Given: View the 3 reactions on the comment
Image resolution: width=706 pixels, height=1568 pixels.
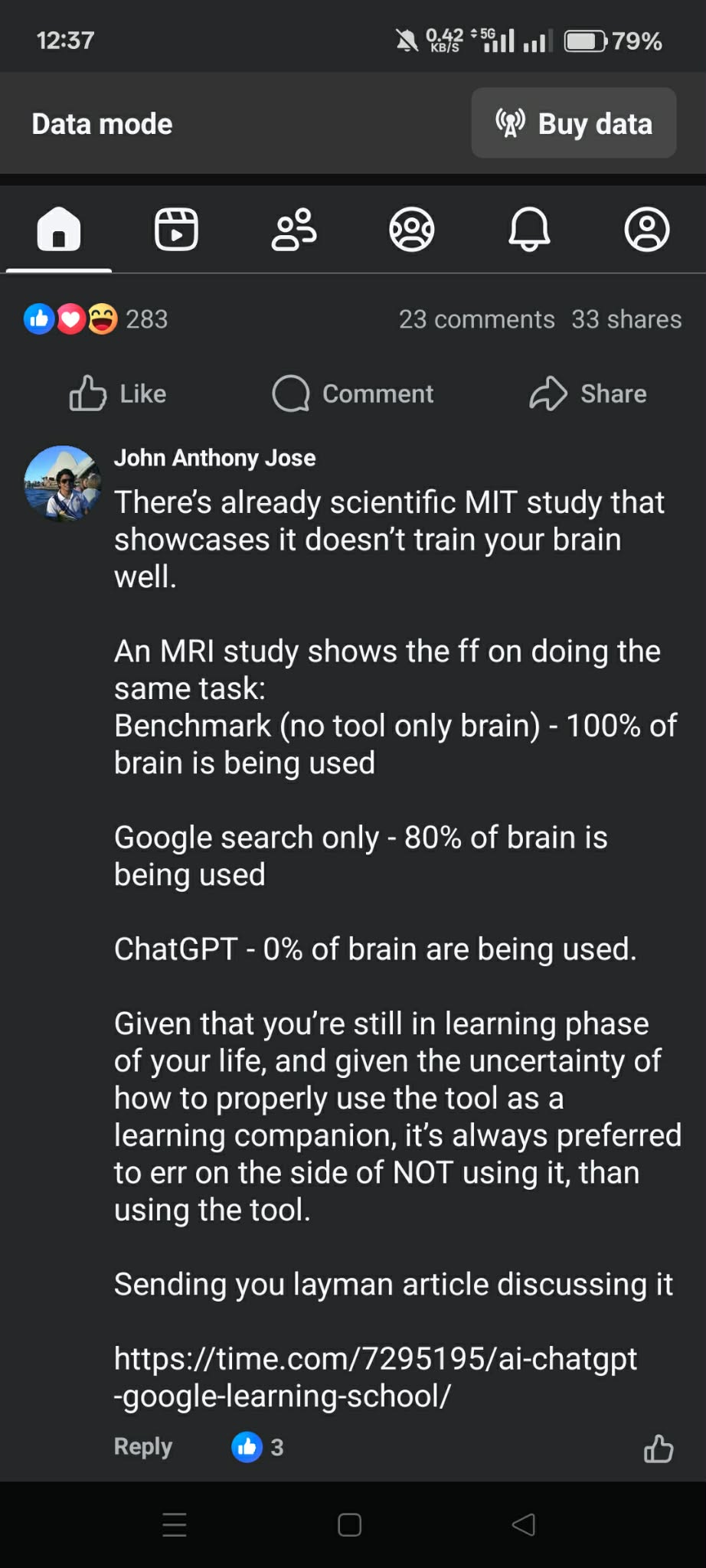Looking at the screenshot, I should (258, 1447).
